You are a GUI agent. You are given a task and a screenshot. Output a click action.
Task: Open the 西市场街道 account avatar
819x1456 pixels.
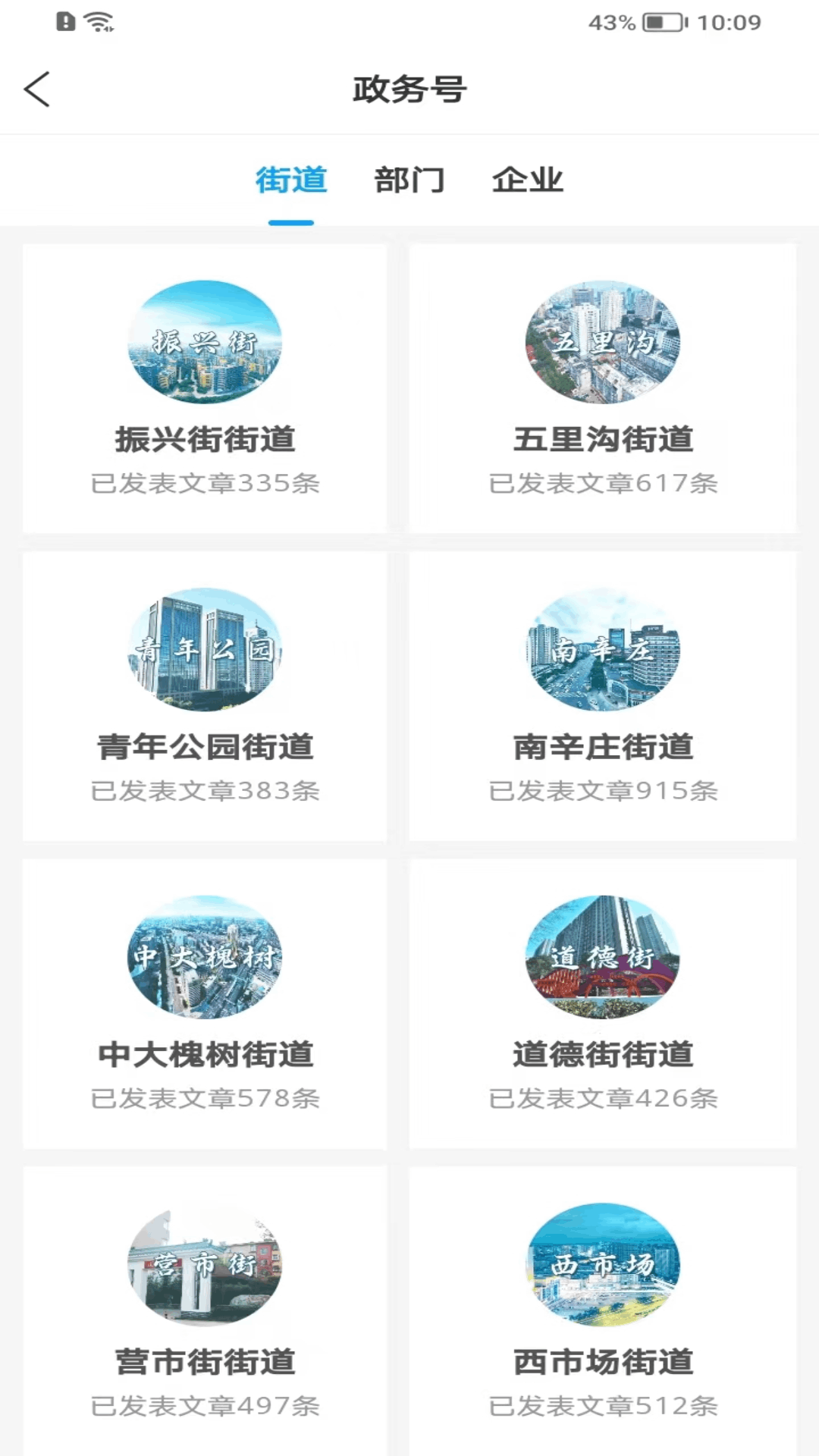[x=603, y=1266]
